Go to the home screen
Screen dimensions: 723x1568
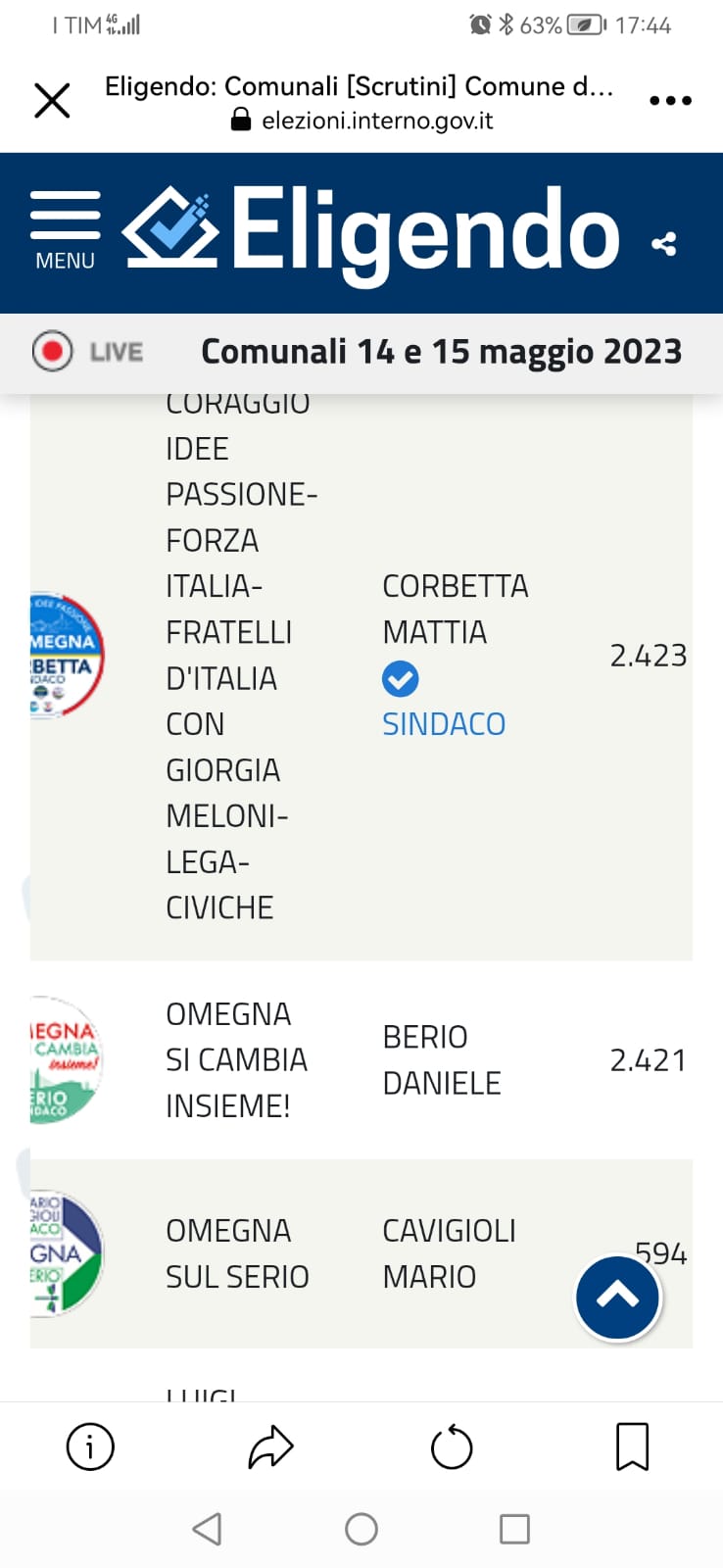[x=361, y=1529]
